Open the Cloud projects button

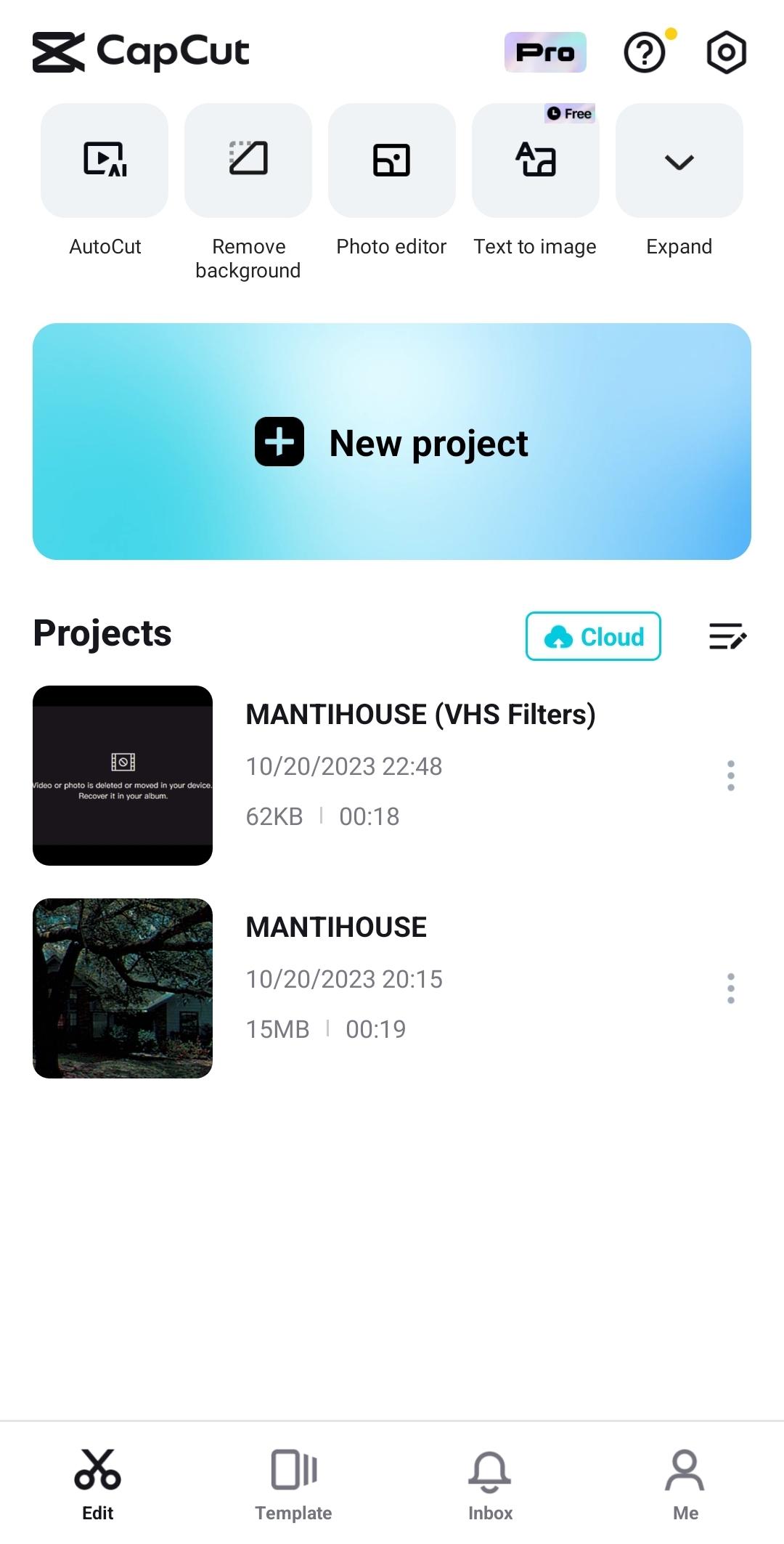[593, 636]
